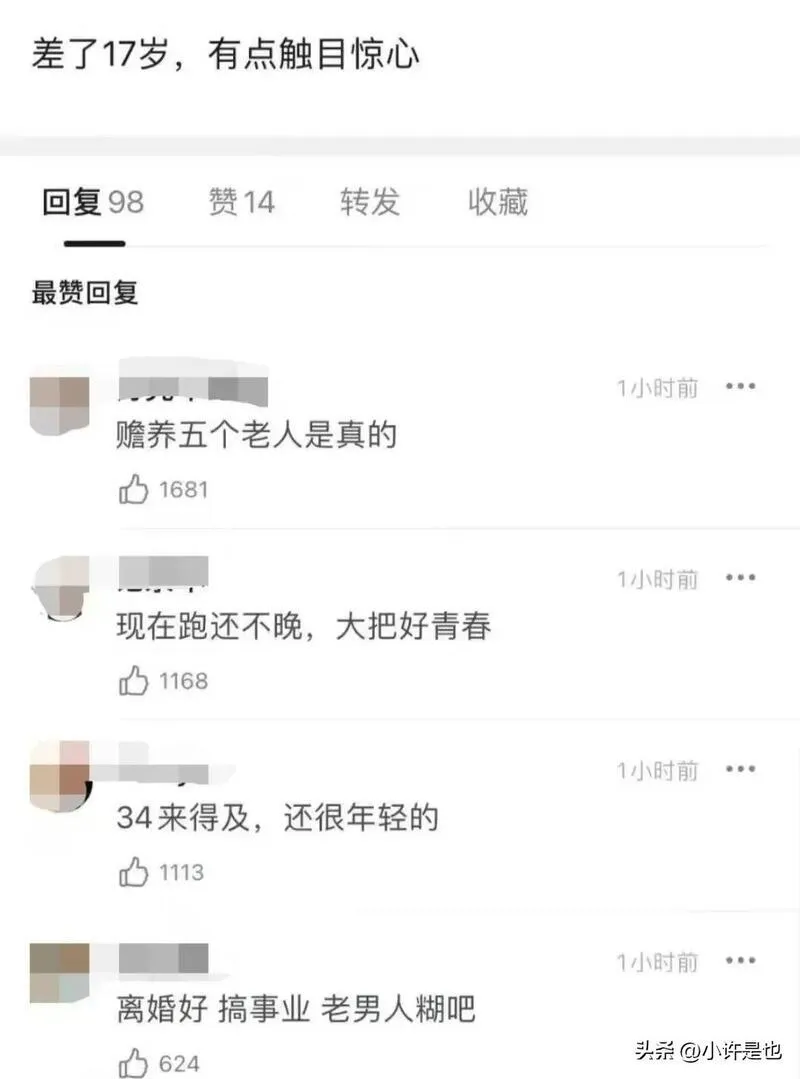Image resolution: width=800 pixels, height=1079 pixels.
Task: Open overflow menu for 离婚好 搞事业 comment
Action: click(740, 962)
